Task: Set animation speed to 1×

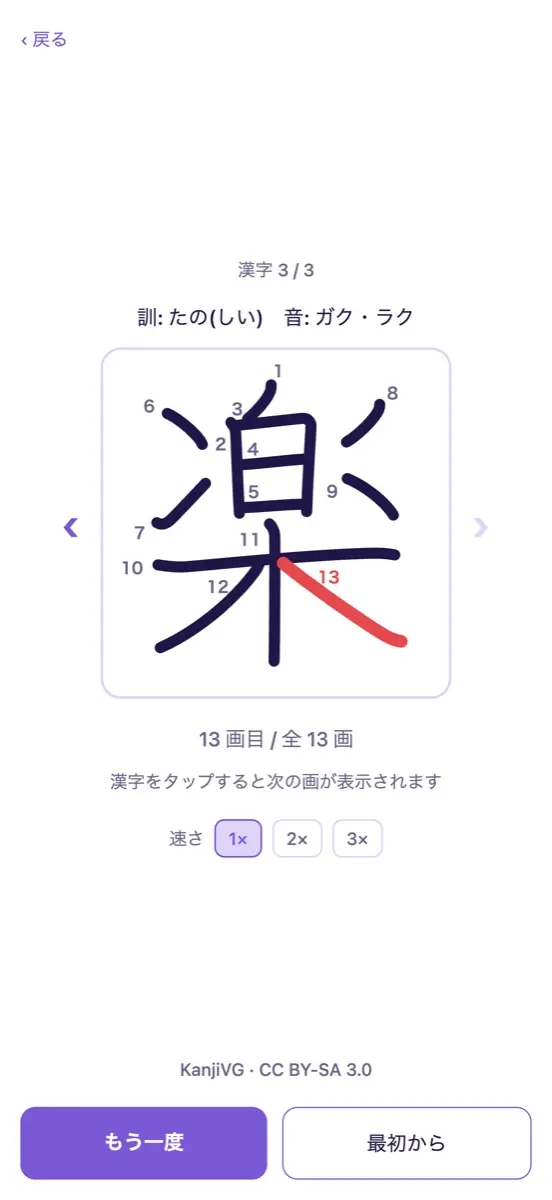Action: [238, 839]
